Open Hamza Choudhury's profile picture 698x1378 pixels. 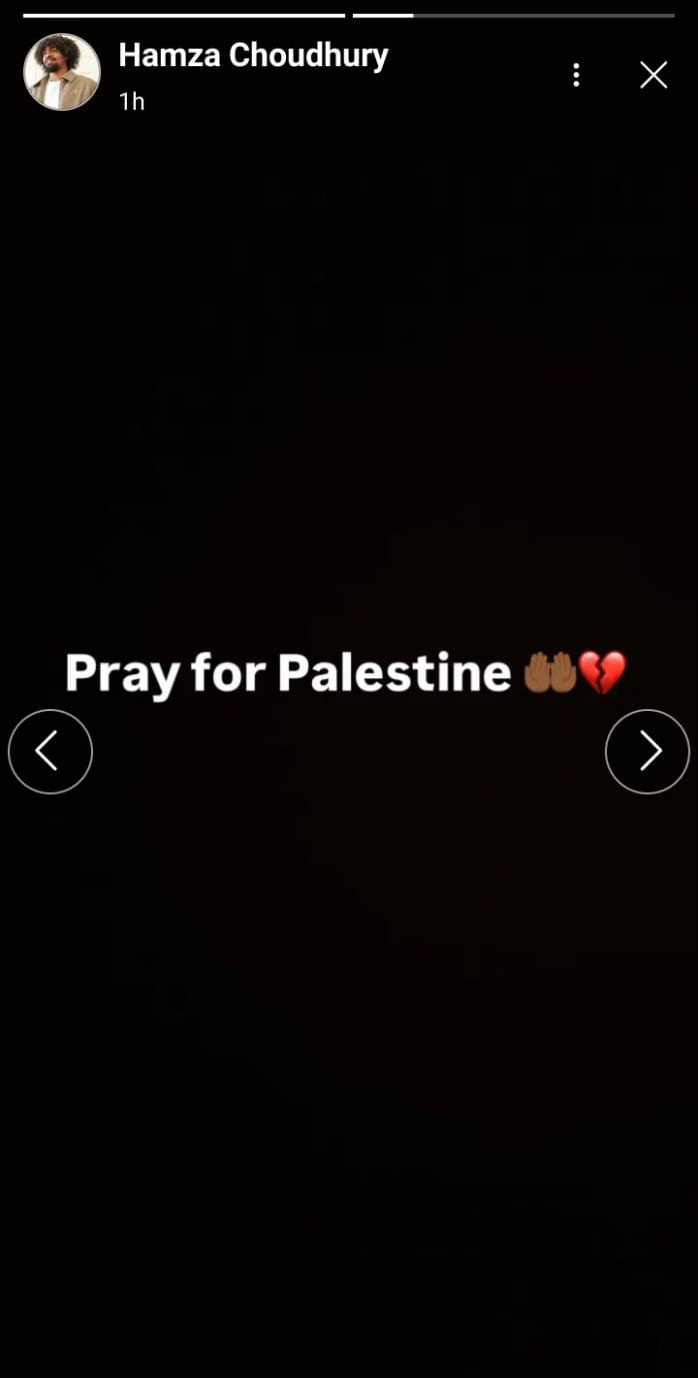[62, 72]
